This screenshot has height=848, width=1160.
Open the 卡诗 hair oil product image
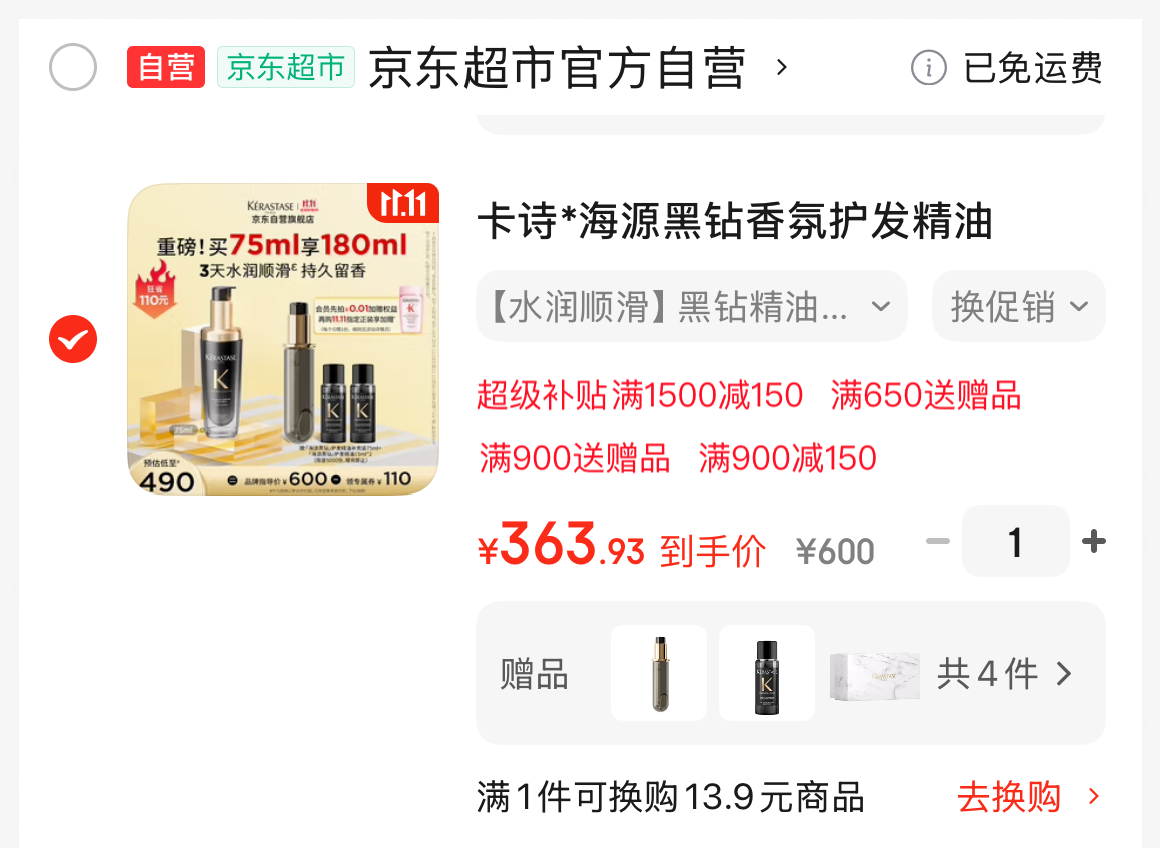click(283, 340)
